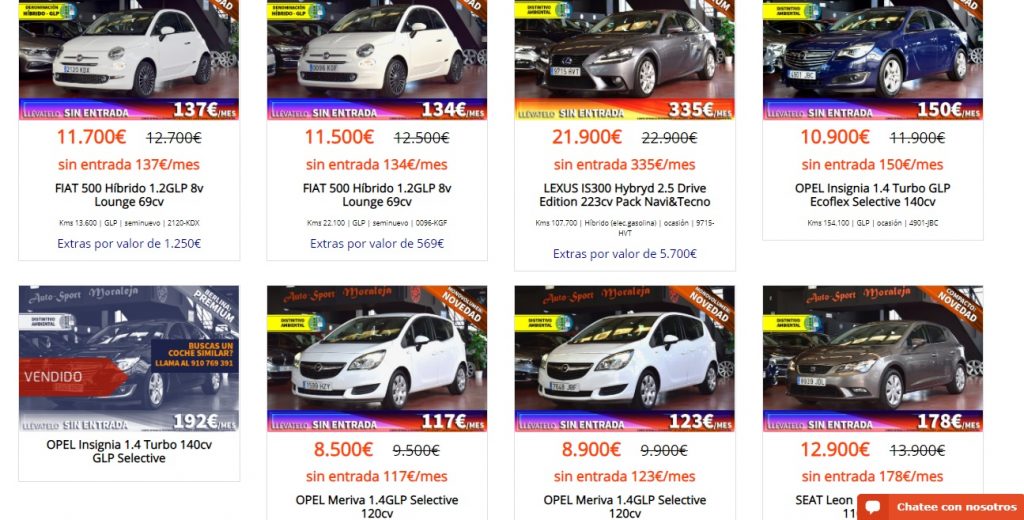View the LEXUS IS300 Hybryd car card
This screenshot has height=520, width=1024.
[624, 194]
